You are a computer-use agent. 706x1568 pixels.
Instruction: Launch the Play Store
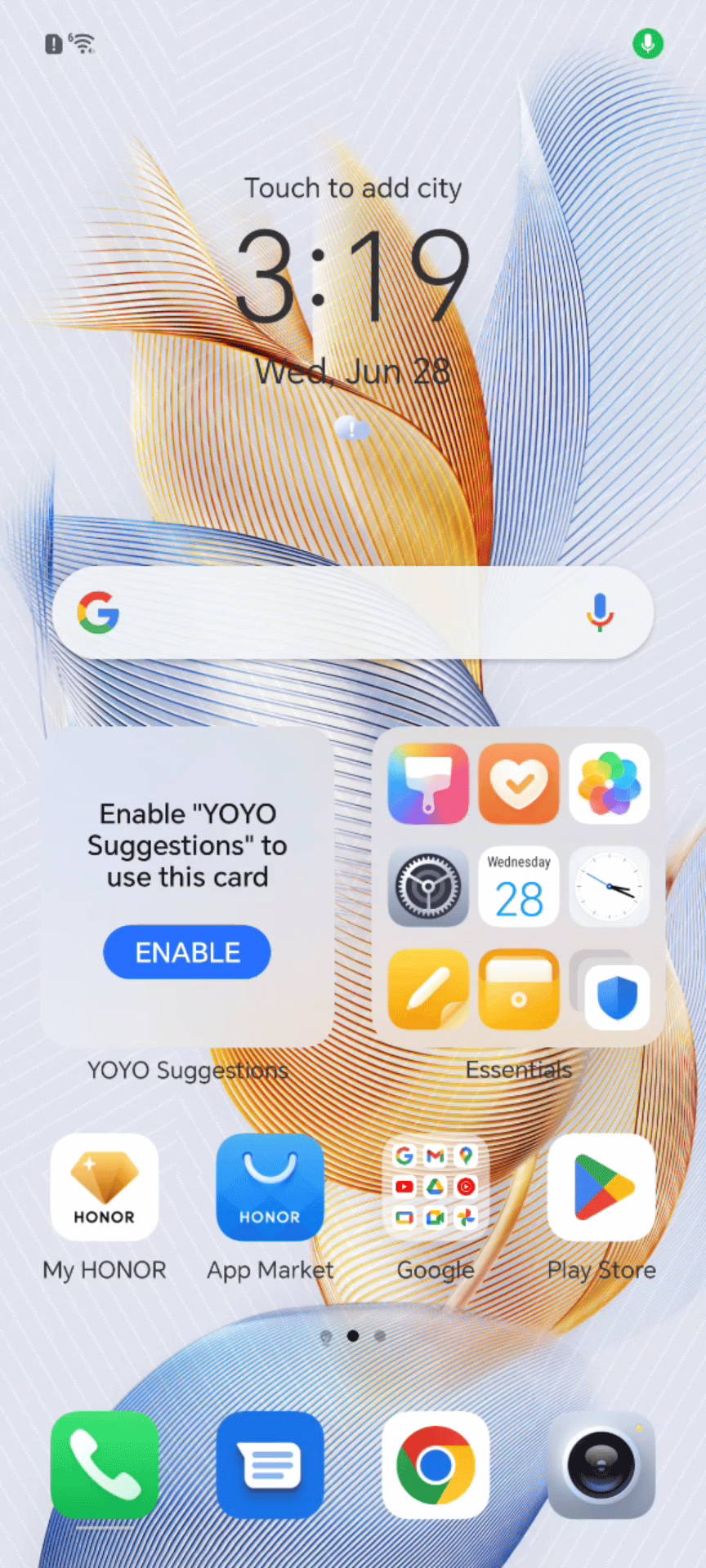point(601,1187)
